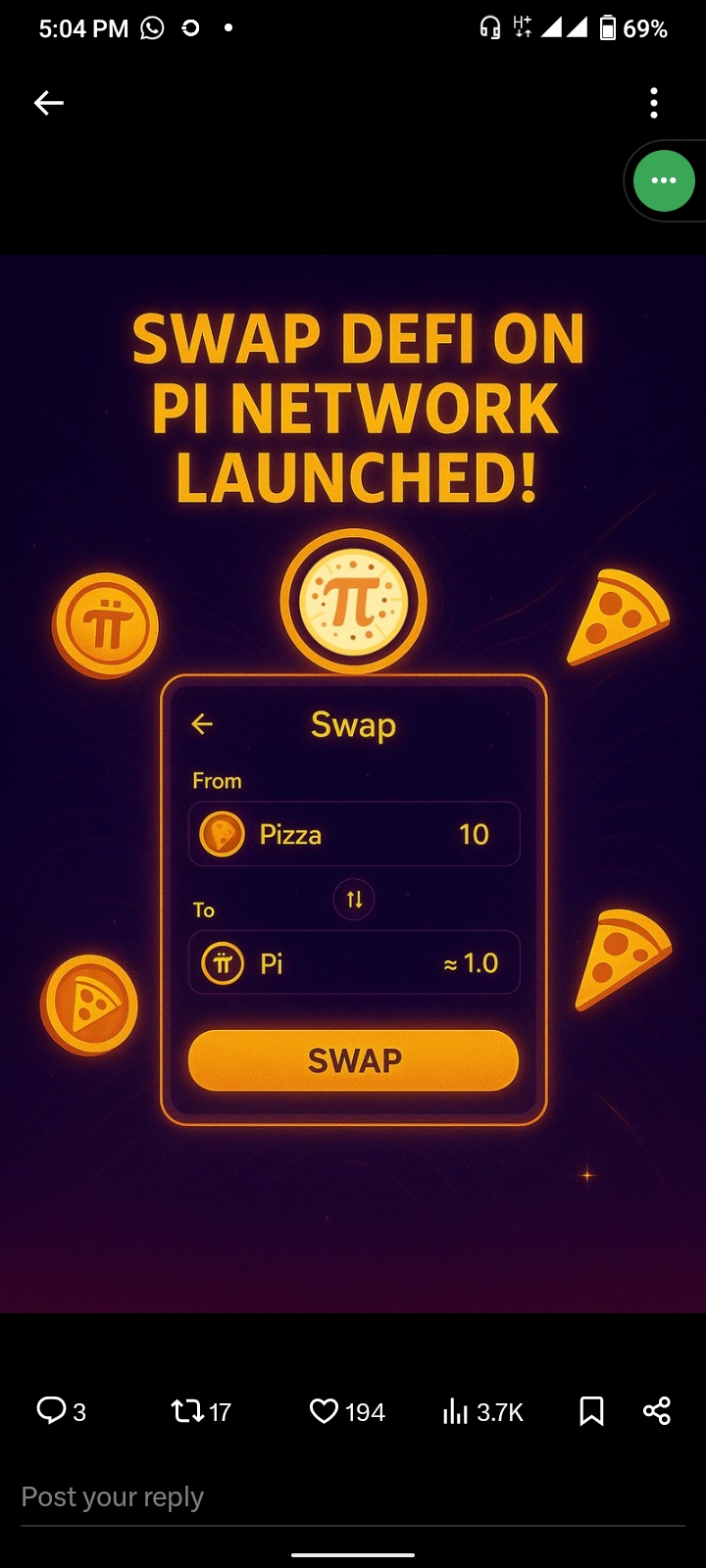This screenshot has height=1568, width=706.
Task: Tap the Swap DeFi poster image
Action: tap(353, 784)
